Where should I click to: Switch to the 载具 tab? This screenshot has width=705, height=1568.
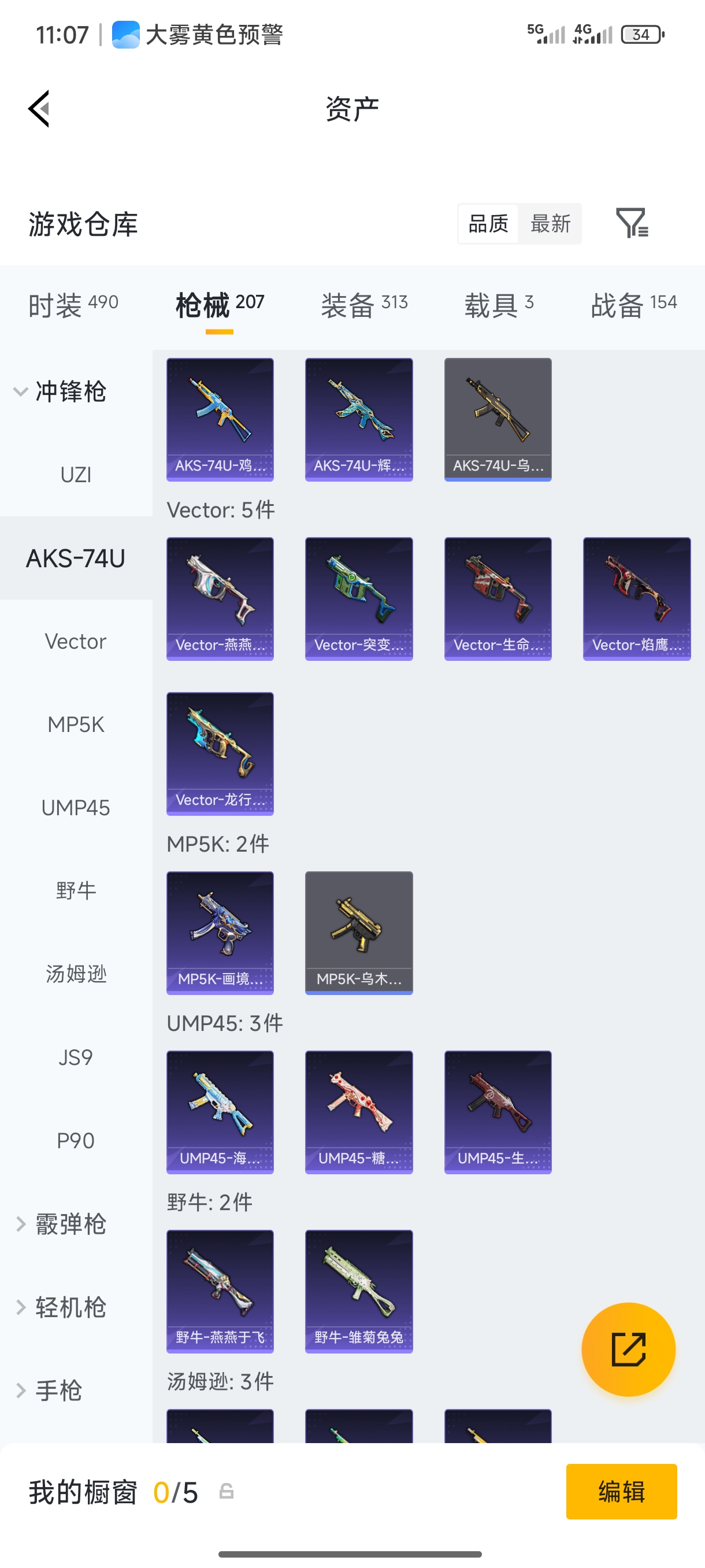click(x=499, y=304)
